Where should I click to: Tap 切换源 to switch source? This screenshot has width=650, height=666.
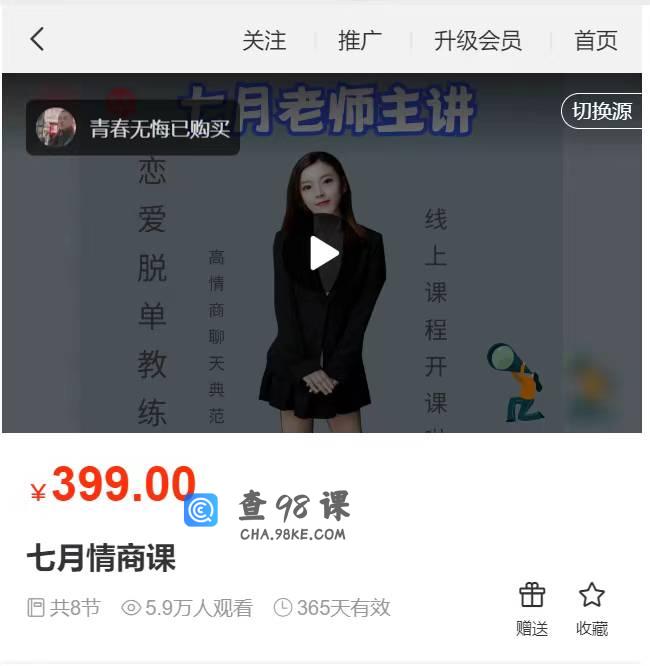pos(602,111)
